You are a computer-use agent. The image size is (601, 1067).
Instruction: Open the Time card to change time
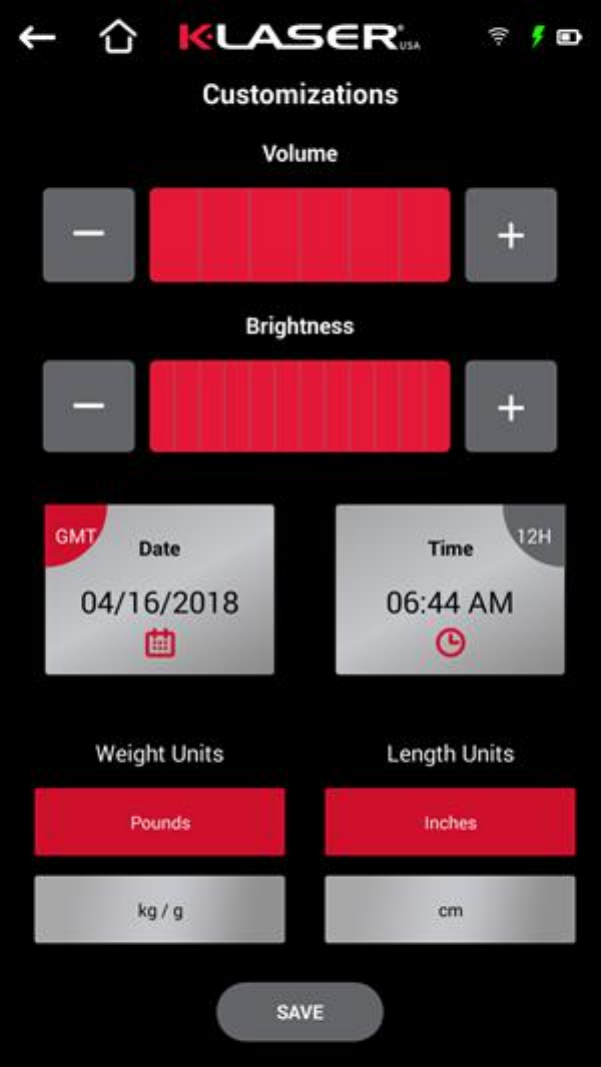pyautogui.click(x=450, y=589)
